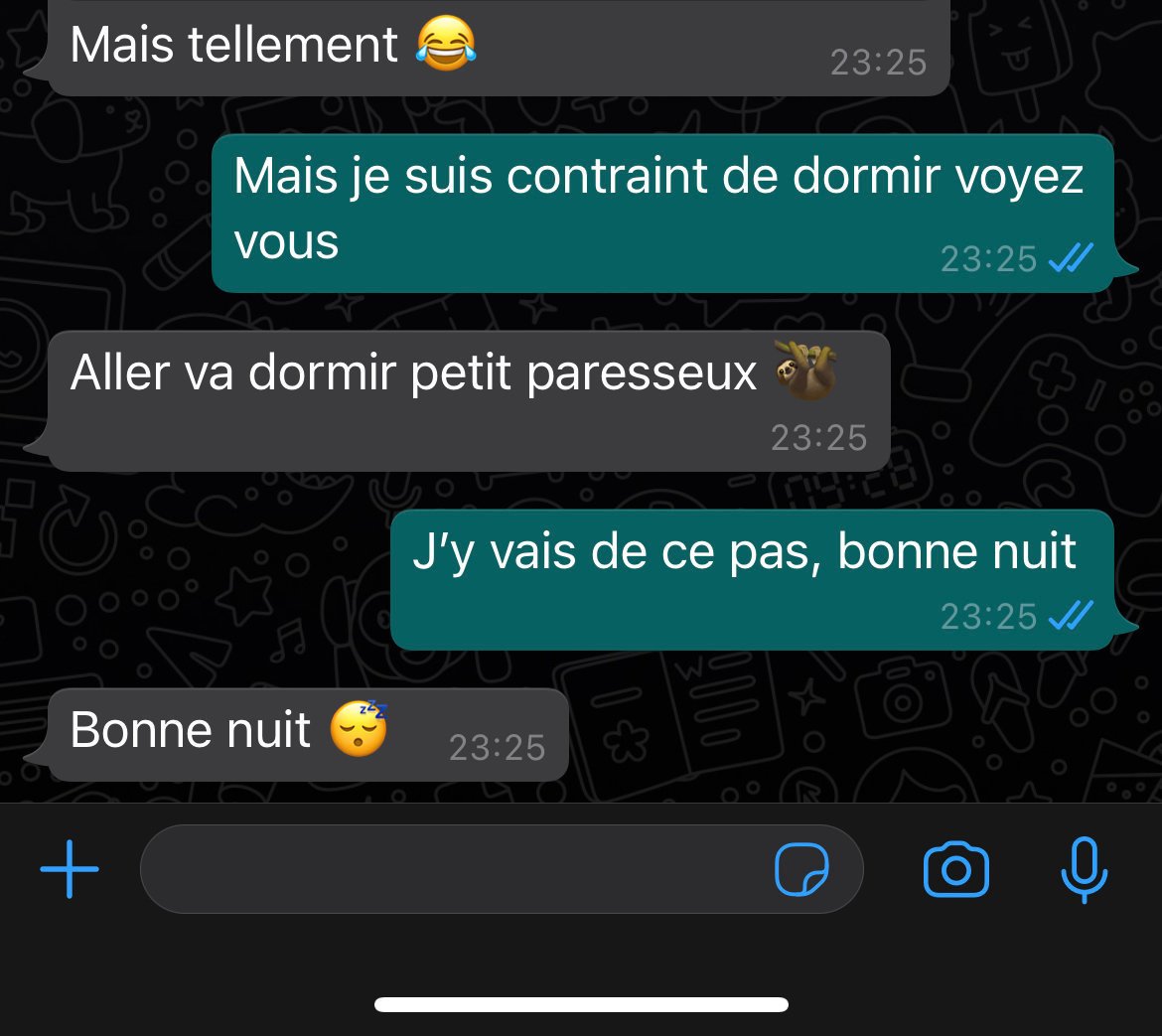Tap the message text field
1162x1036 pixels.
click(447, 869)
